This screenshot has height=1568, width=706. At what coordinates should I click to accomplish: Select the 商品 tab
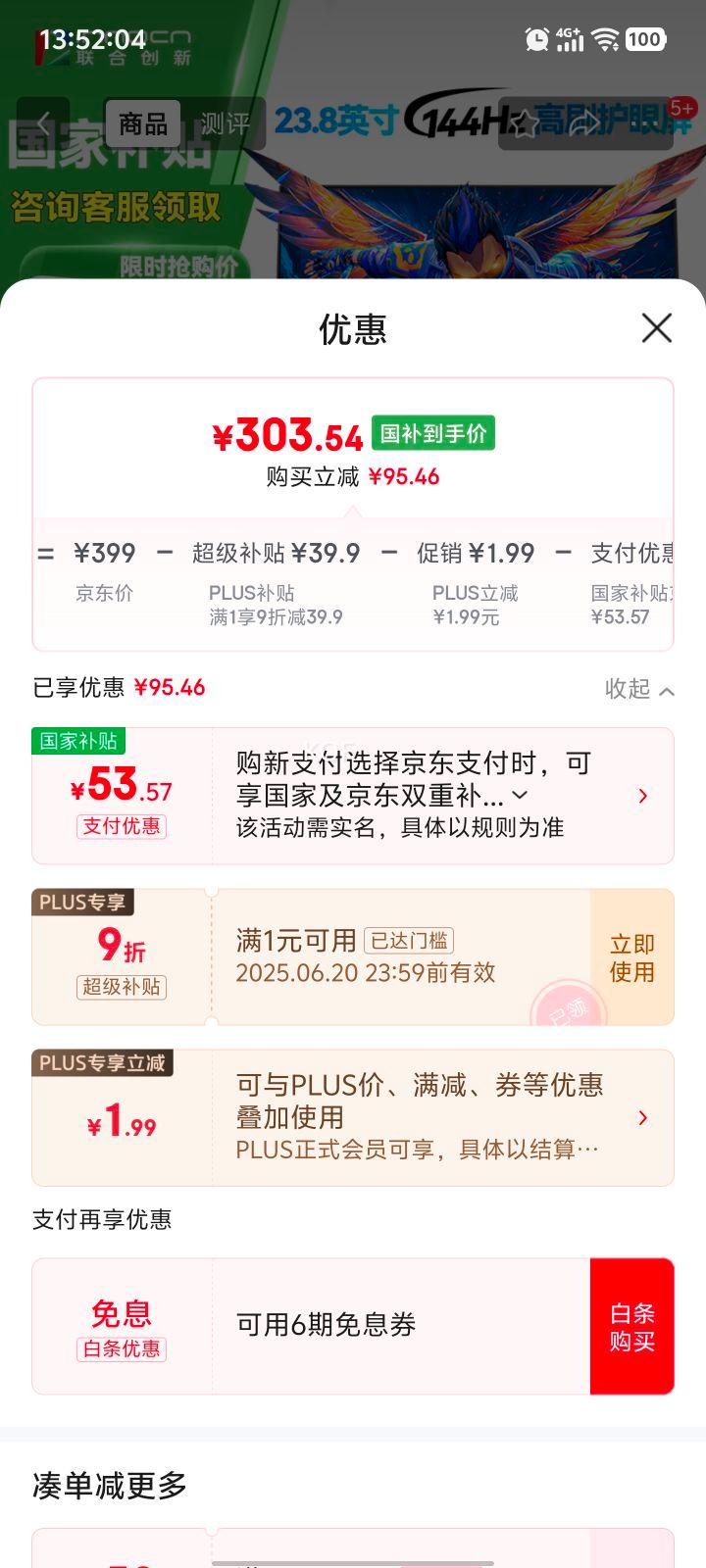[x=143, y=123]
